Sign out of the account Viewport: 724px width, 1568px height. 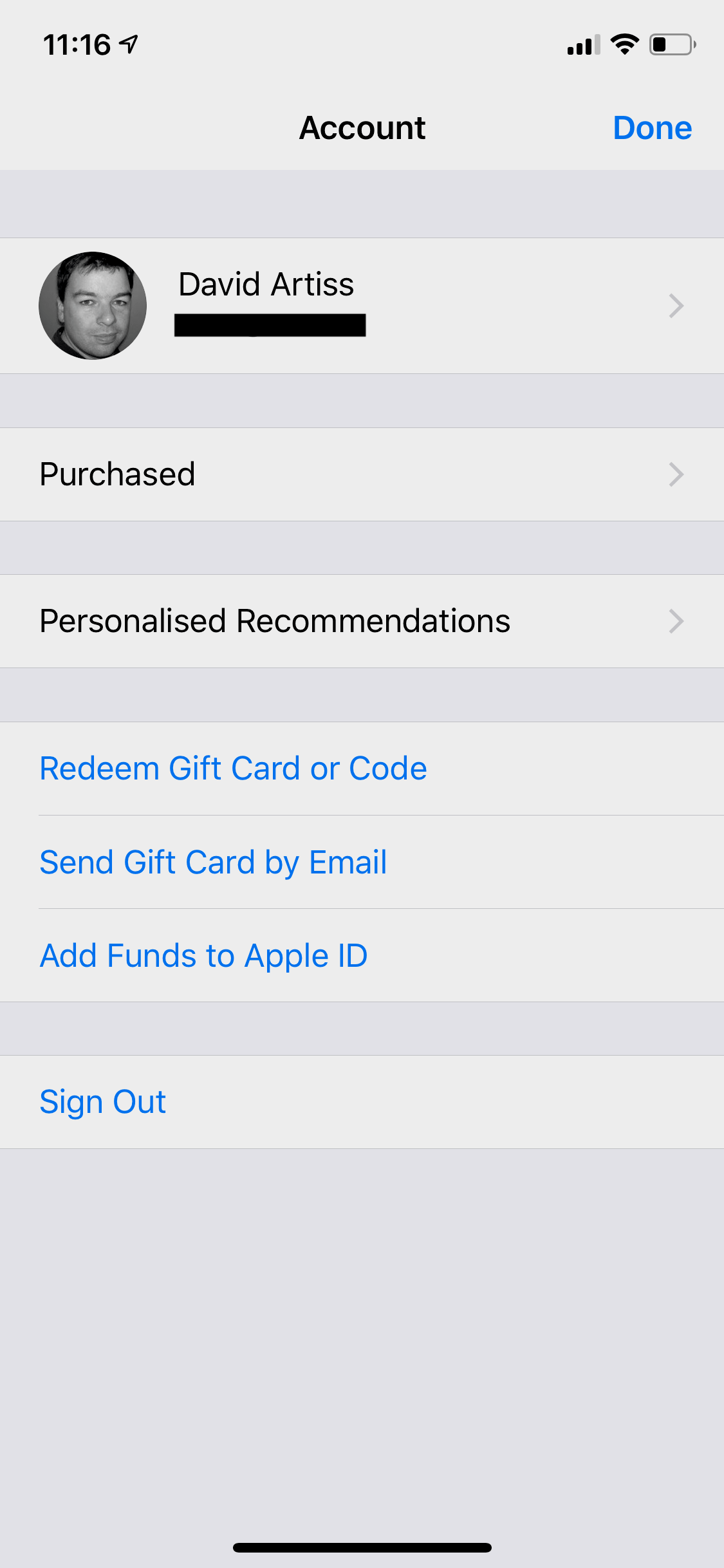coord(362,1102)
